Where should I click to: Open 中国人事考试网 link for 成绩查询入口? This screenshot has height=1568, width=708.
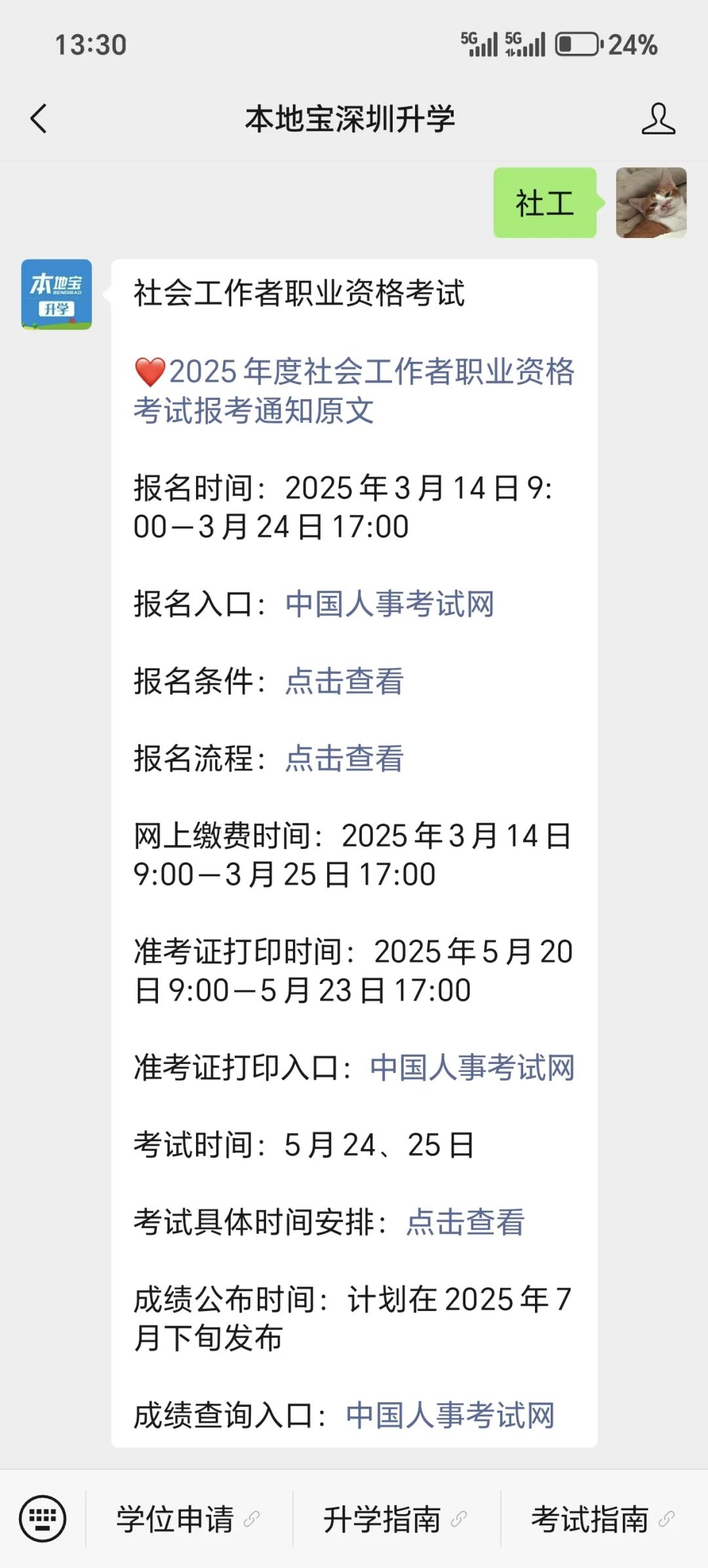[450, 1415]
